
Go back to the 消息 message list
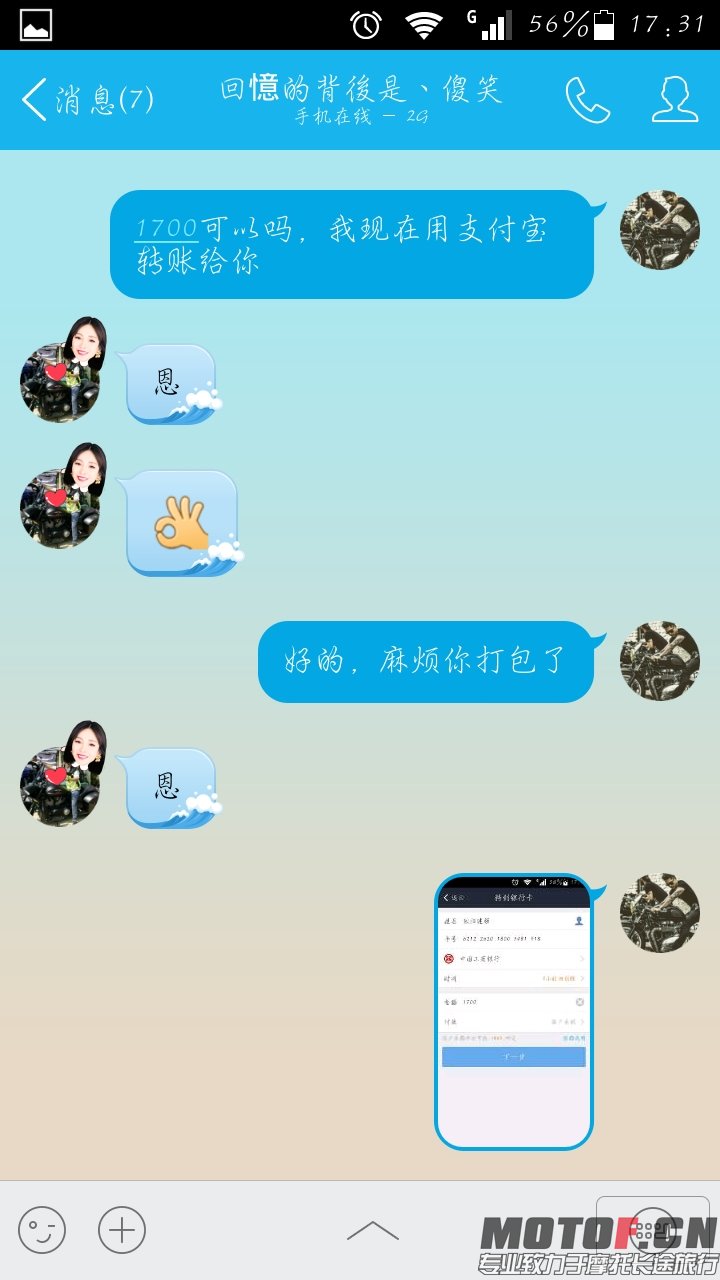[85, 100]
